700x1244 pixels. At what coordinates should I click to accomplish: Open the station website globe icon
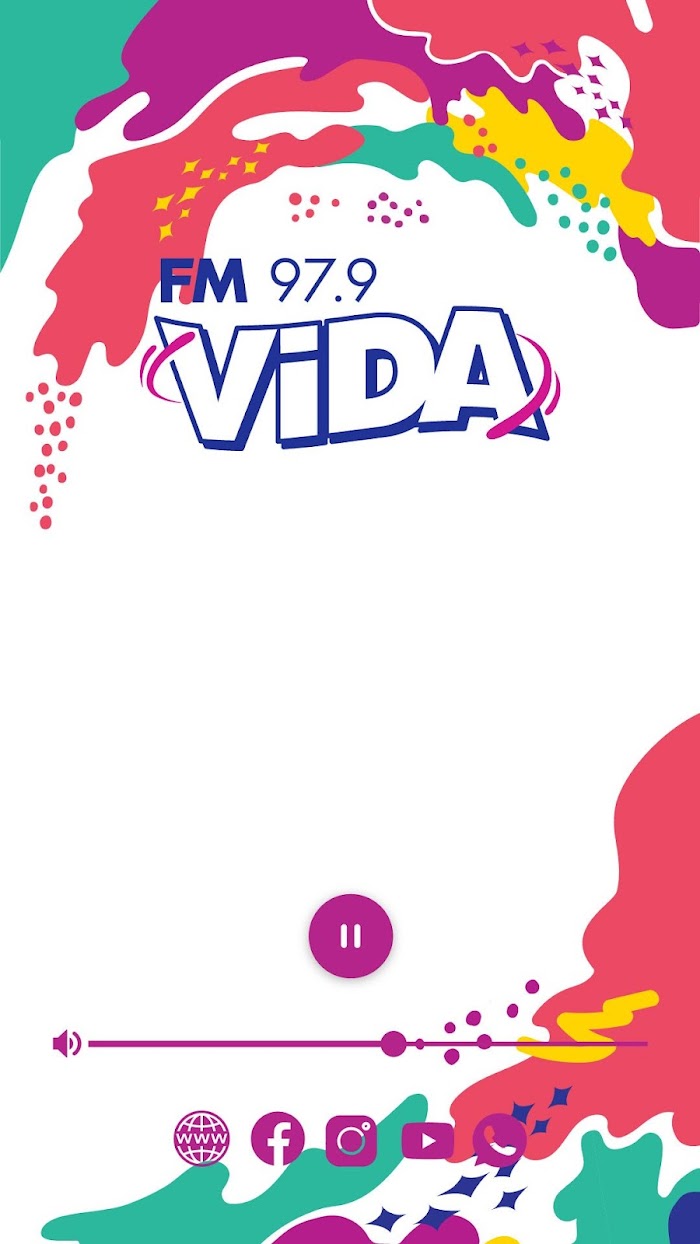(202, 1139)
